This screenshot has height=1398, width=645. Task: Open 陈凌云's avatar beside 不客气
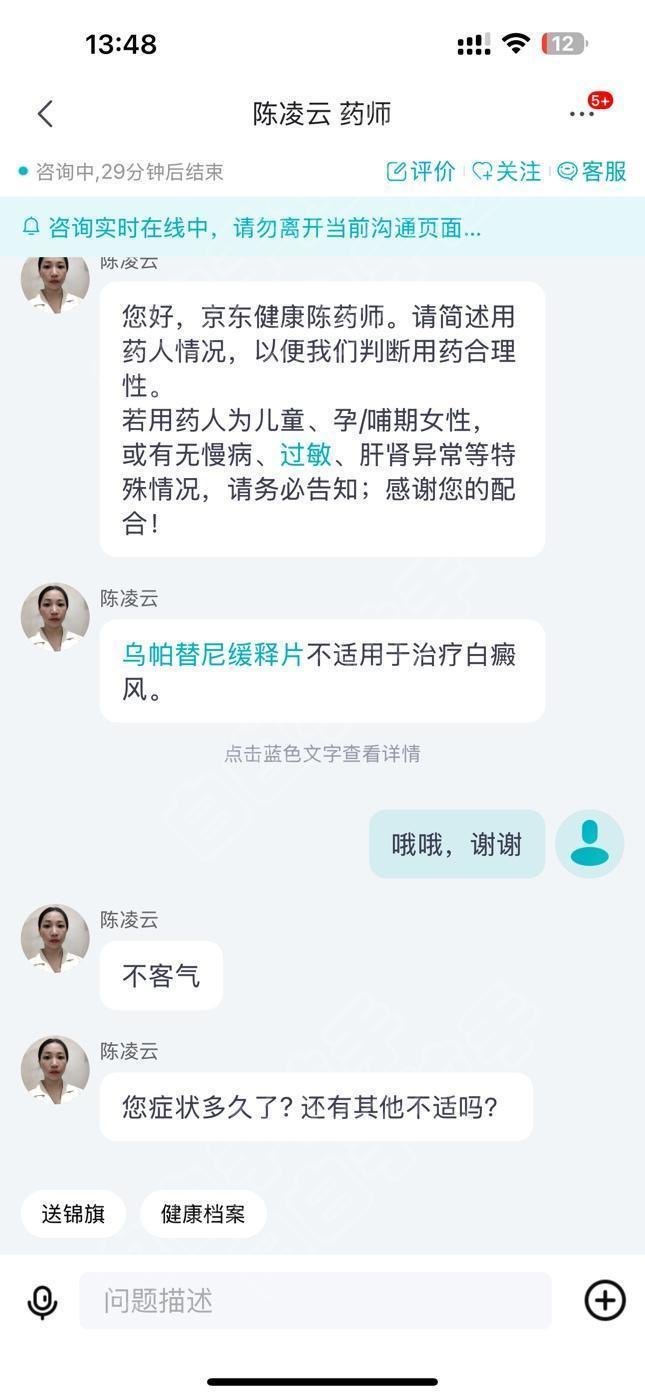click(x=55, y=939)
